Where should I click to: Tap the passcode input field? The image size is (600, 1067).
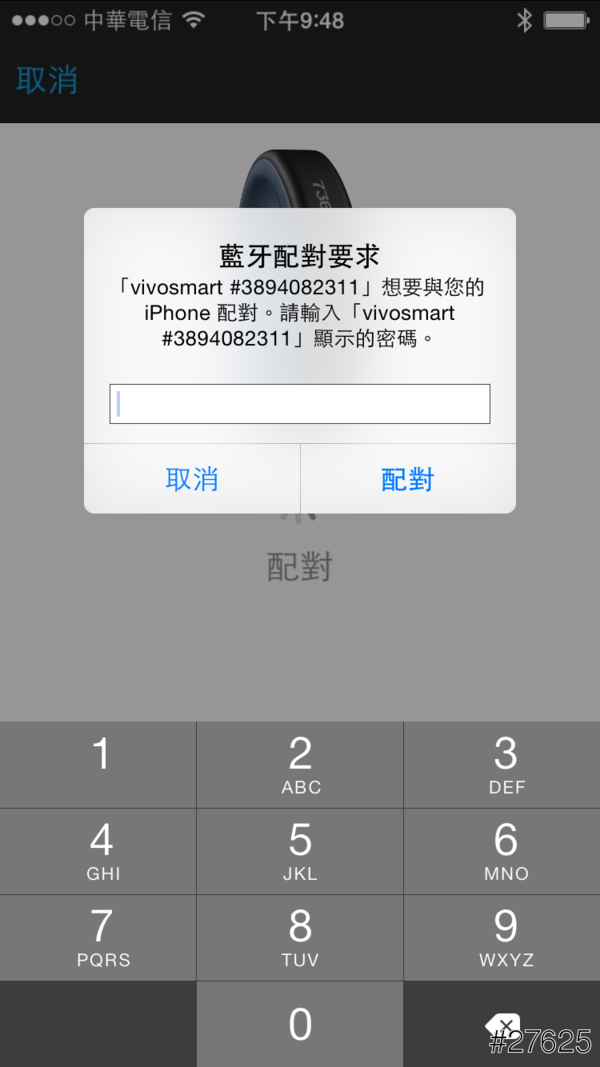click(299, 404)
